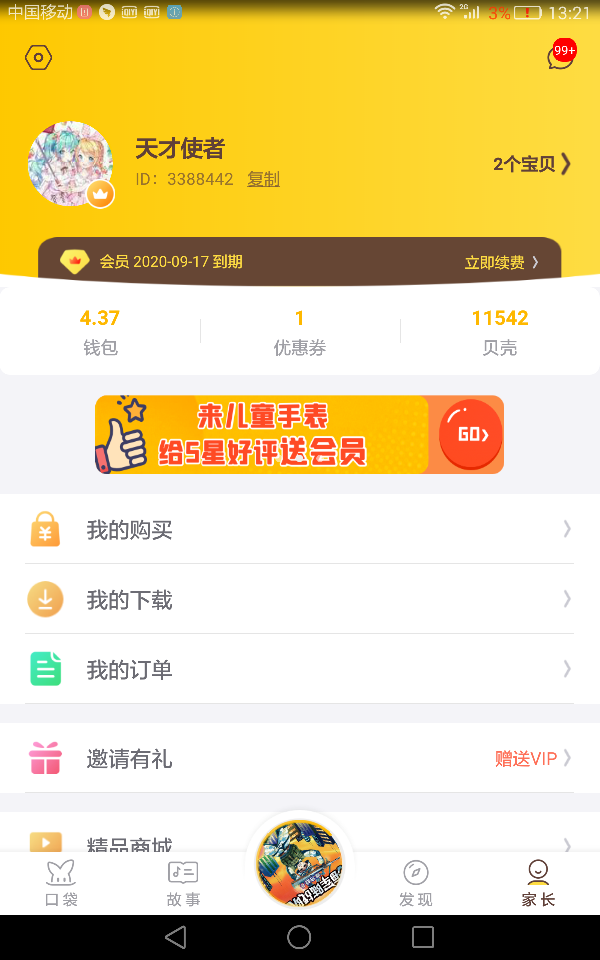Viewport: 600px width, 960px height.
Task: Switch to the 口袋 tab
Action: [x=61, y=883]
